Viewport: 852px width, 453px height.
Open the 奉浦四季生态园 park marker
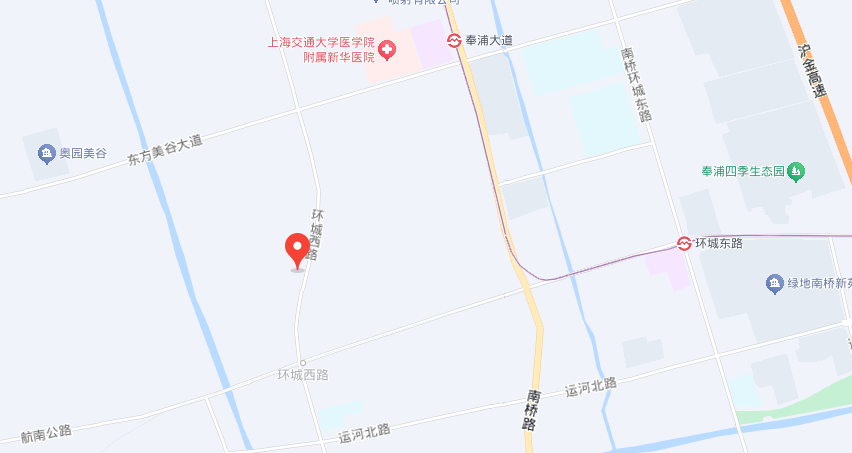(x=796, y=172)
